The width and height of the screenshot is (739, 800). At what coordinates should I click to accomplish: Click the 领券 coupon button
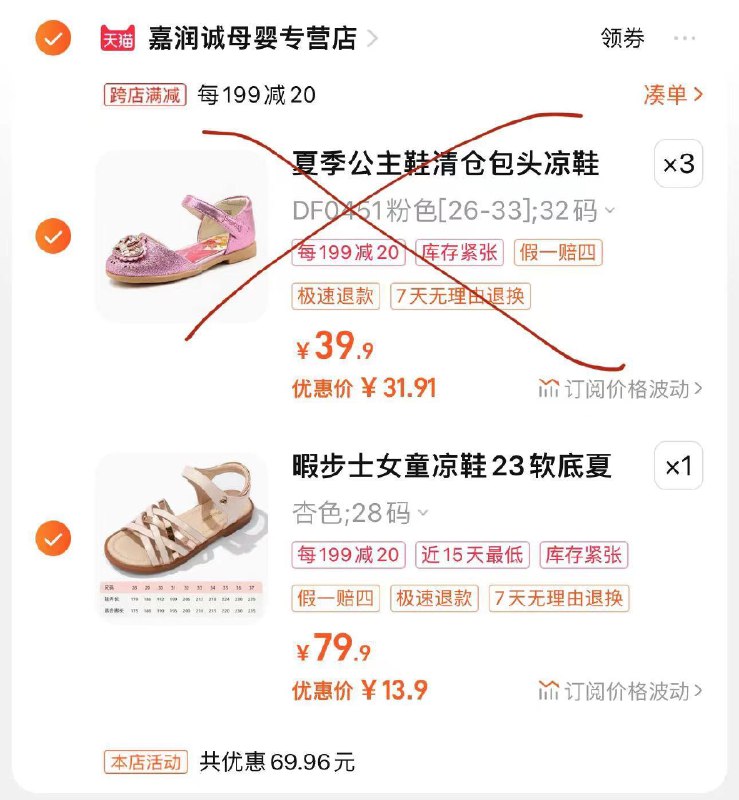(x=619, y=37)
